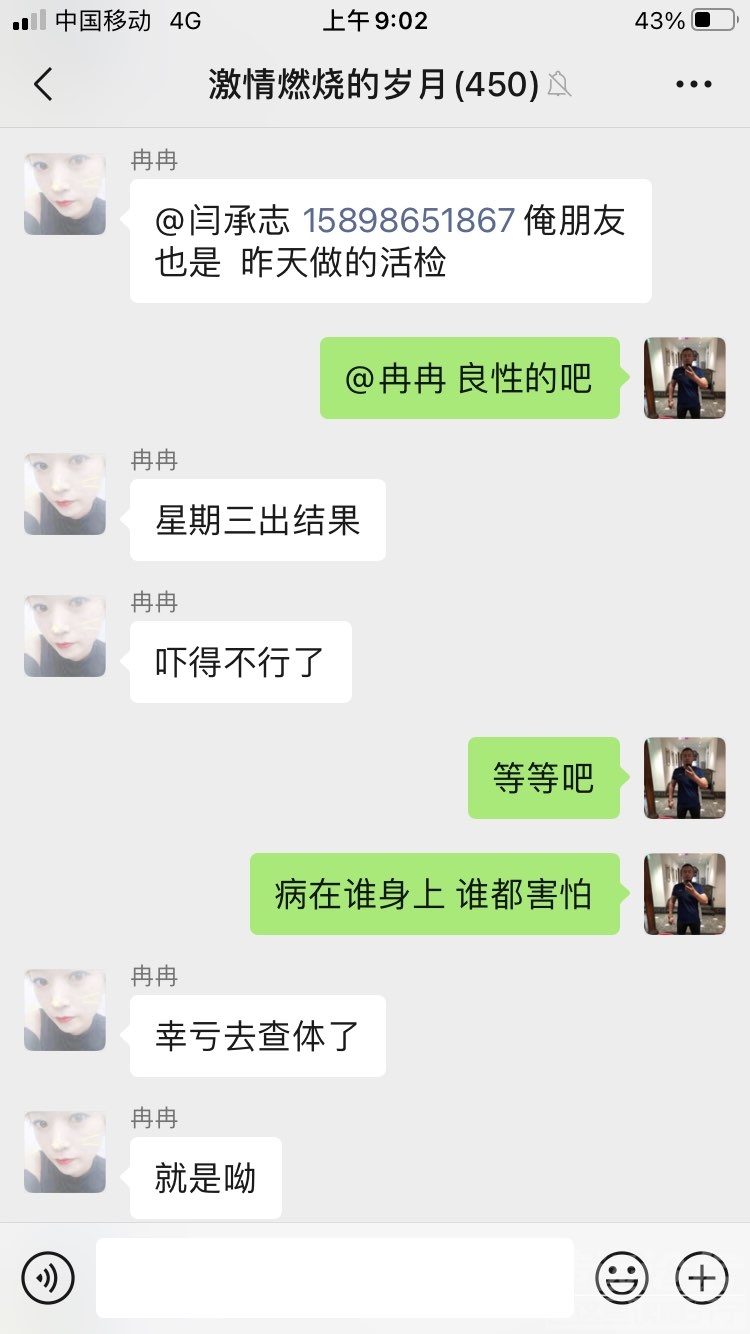View sender avatar beside "@冉冉 良性的吧"
Image resolution: width=750 pixels, height=1334 pixels.
click(x=685, y=378)
